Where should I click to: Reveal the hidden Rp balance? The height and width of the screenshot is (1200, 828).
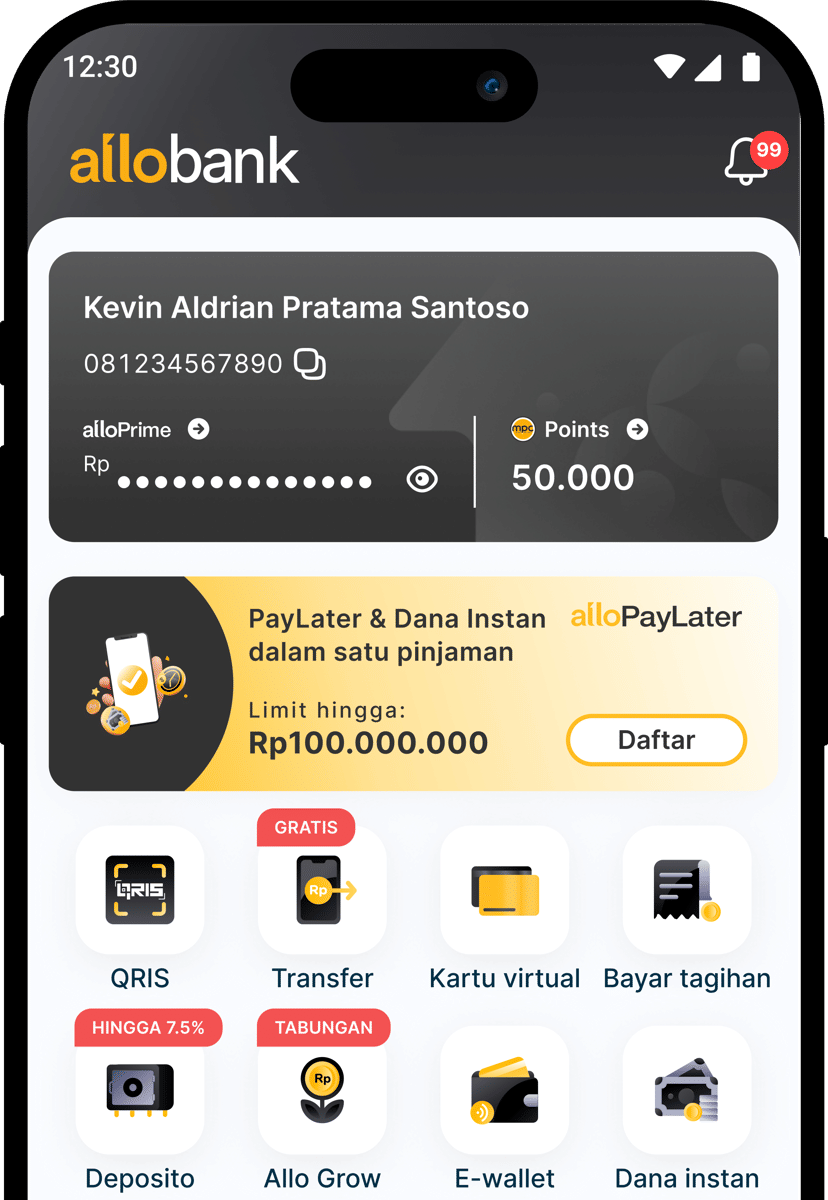coord(422,478)
